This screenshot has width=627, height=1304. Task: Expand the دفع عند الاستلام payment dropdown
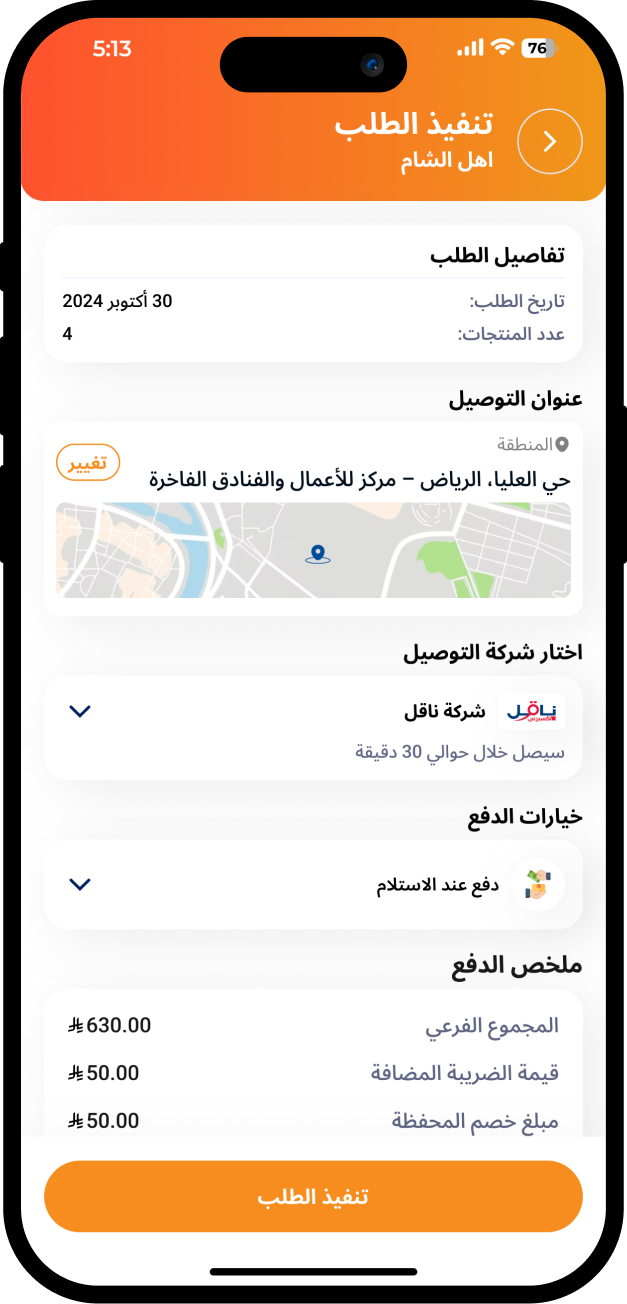(80, 884)
